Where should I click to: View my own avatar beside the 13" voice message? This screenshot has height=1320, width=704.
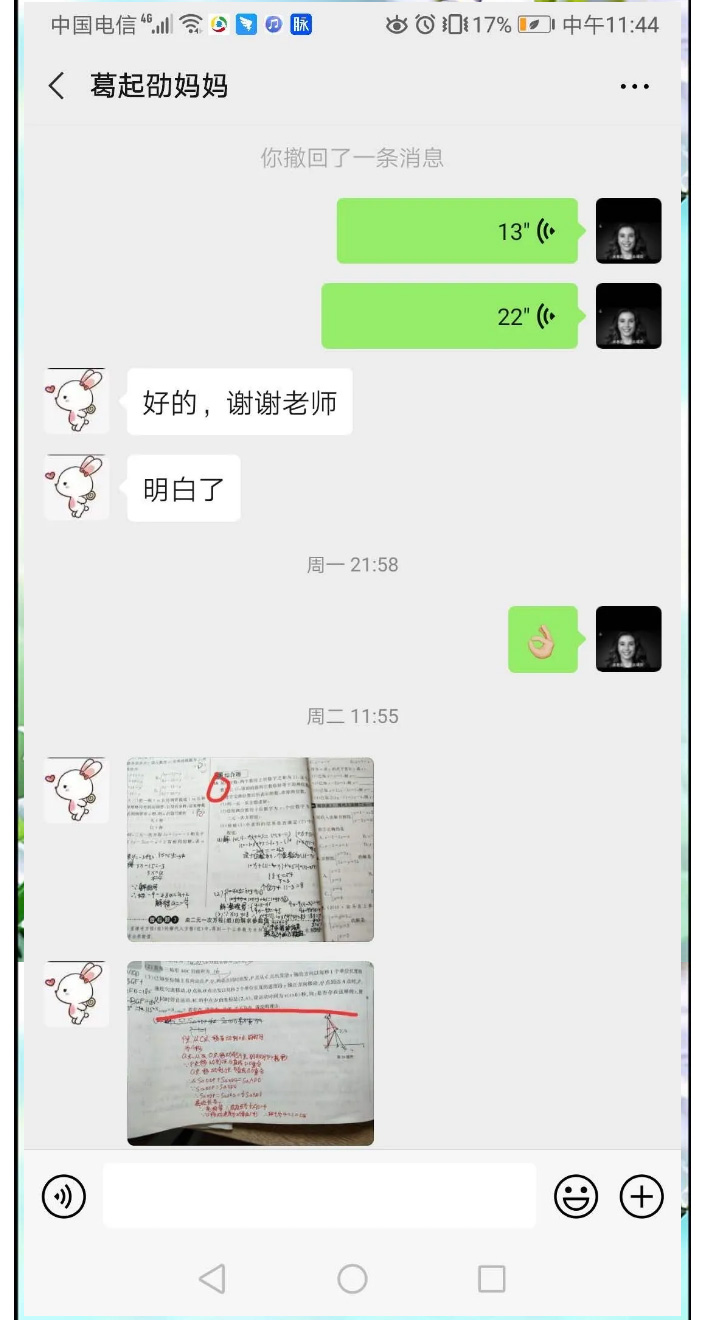click(628, 231)
